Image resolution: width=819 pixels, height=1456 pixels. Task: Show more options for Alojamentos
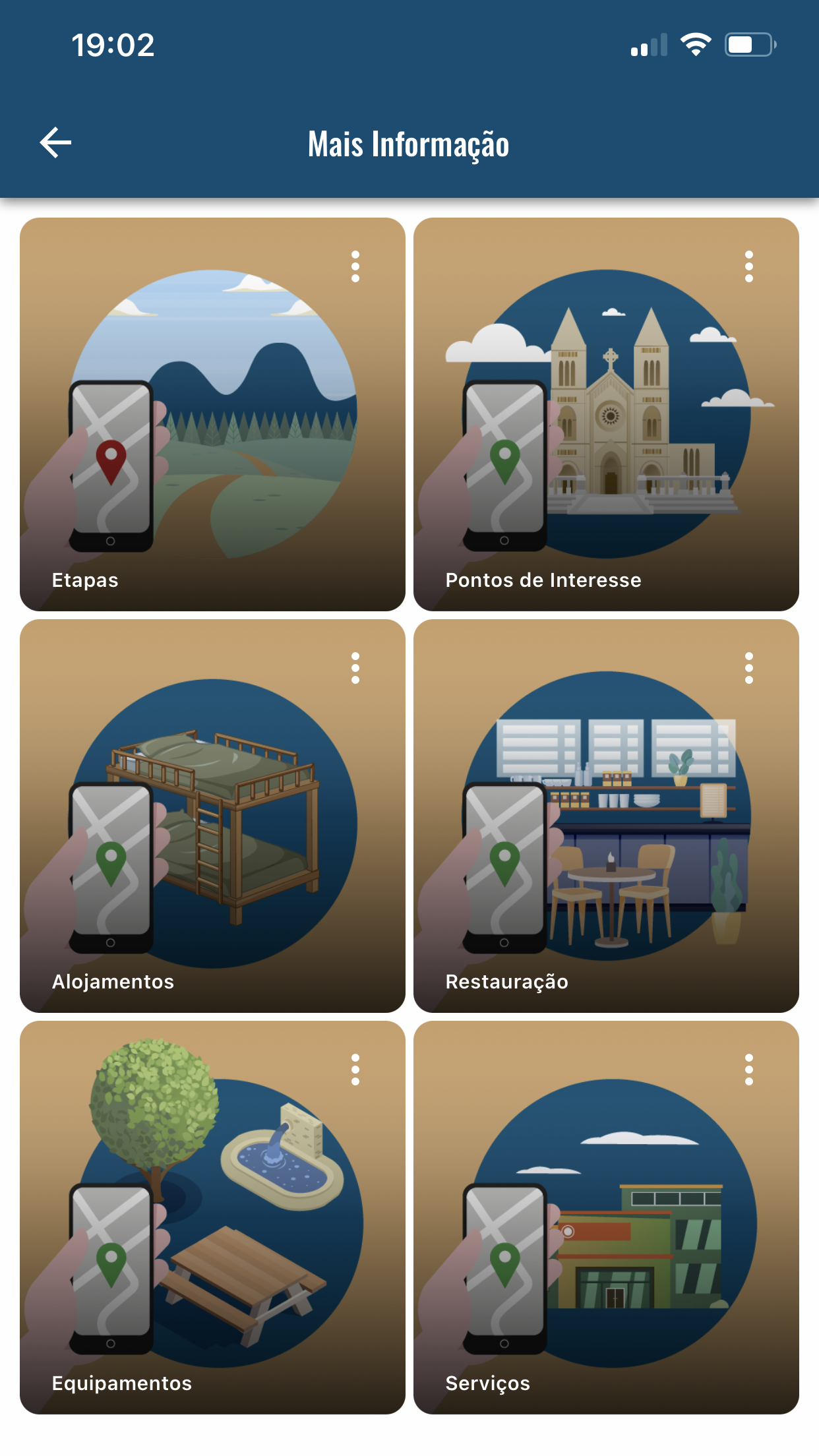[355, 668]
